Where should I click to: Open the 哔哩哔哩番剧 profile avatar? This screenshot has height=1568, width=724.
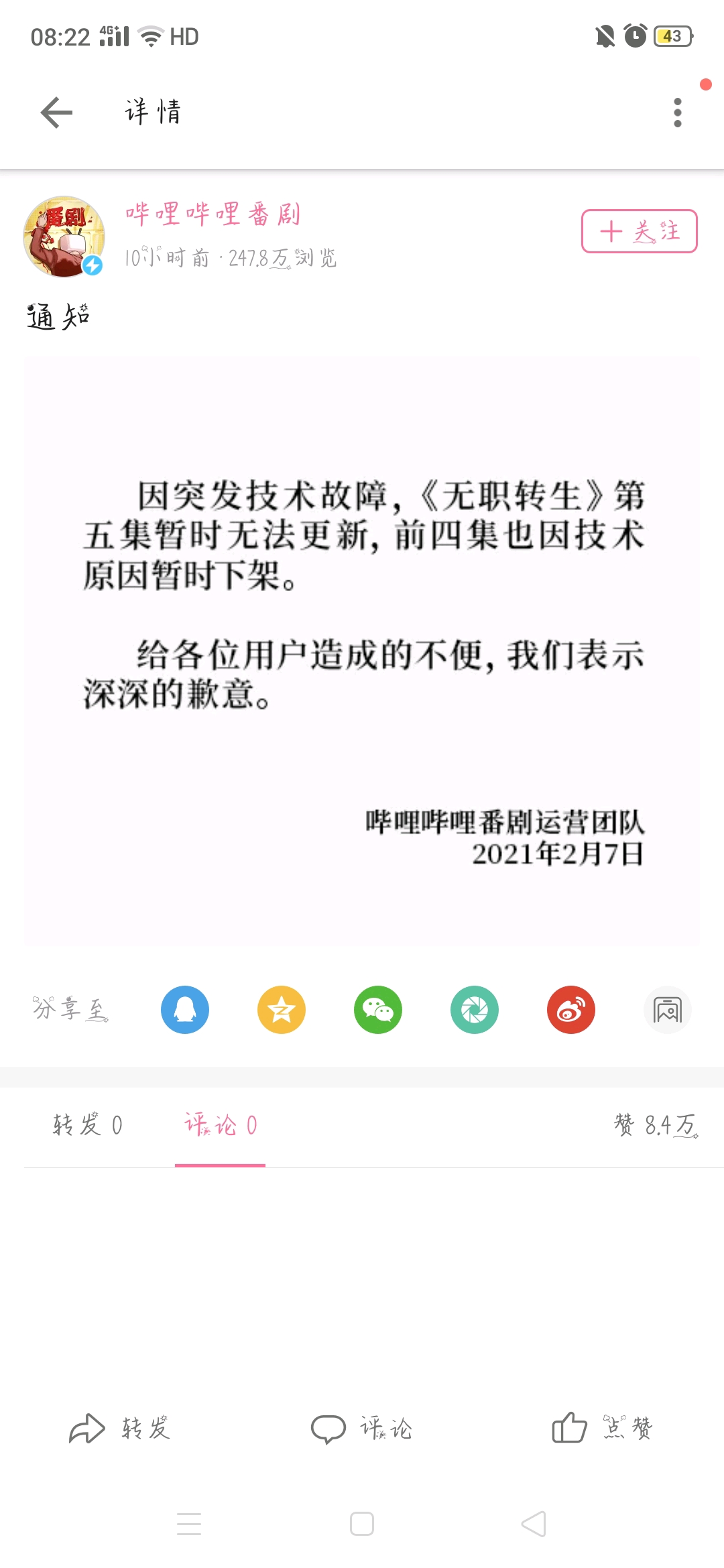coord(64,237)
